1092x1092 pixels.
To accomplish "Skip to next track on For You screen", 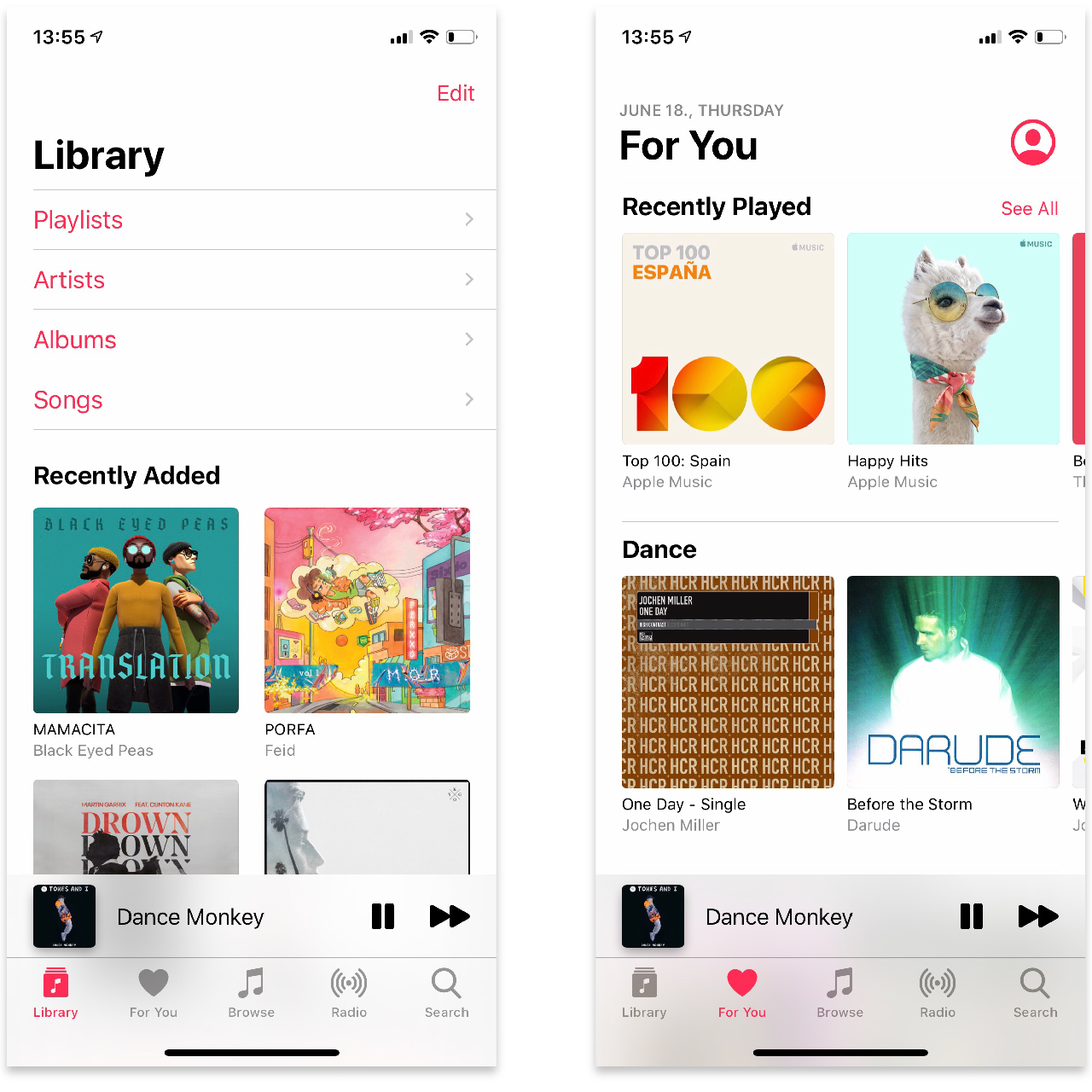I will 1038,916.
